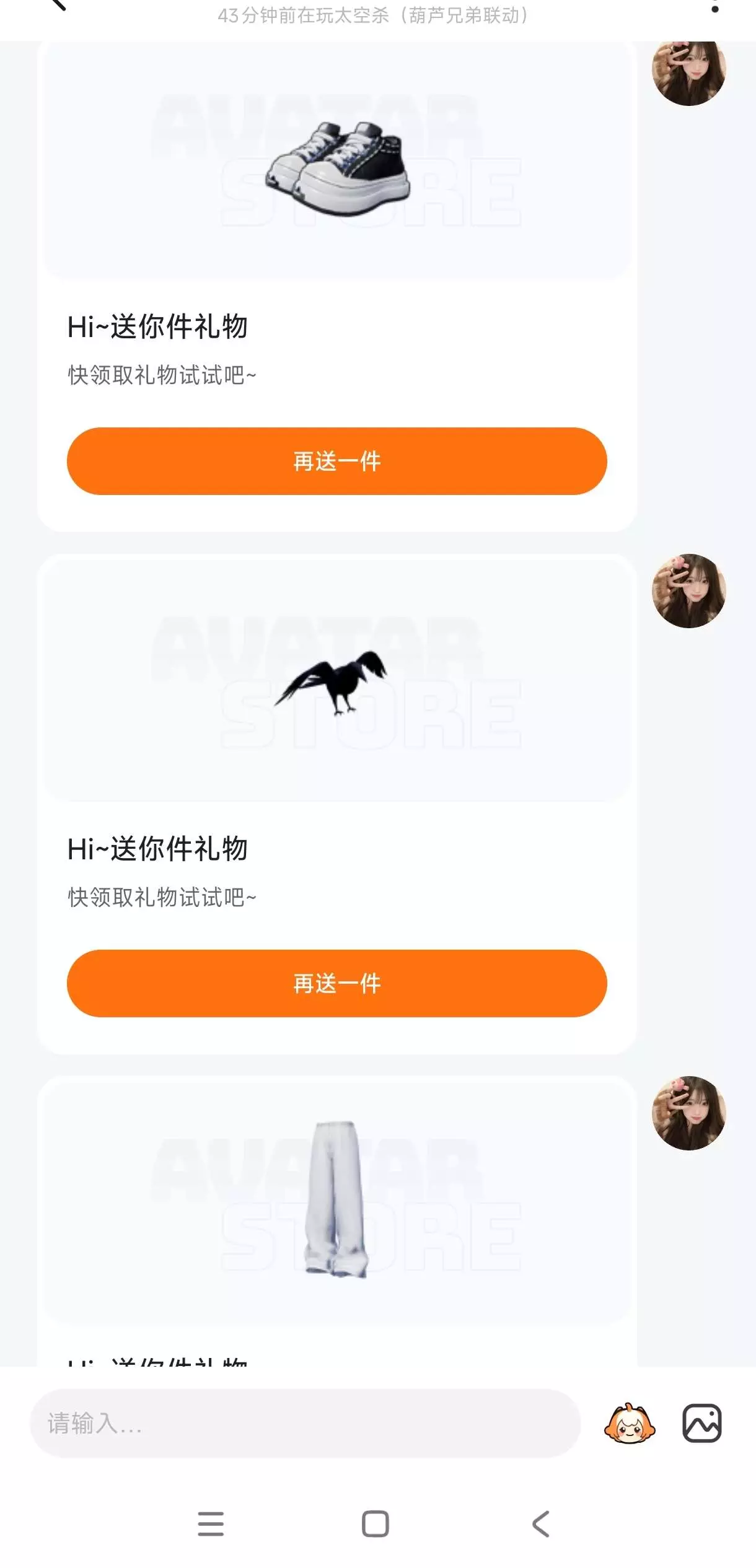Open sender's avatar beside the crow gift
Viewport: 756px width, 1568px height.
[688, 590]
